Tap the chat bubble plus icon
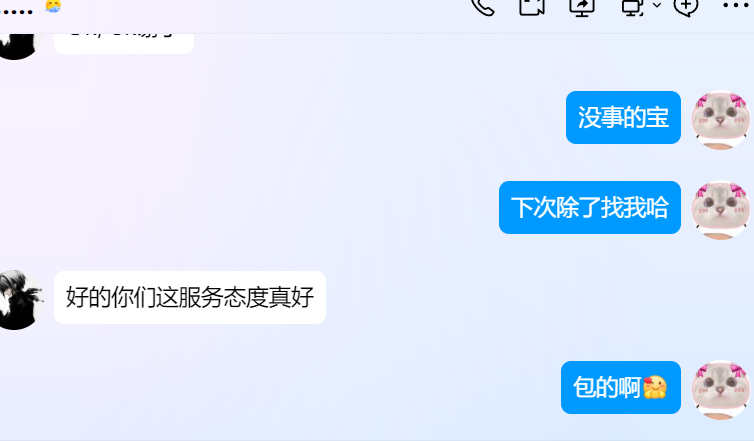The height and width of the screenshot is (441, 754). pos(685,6)
